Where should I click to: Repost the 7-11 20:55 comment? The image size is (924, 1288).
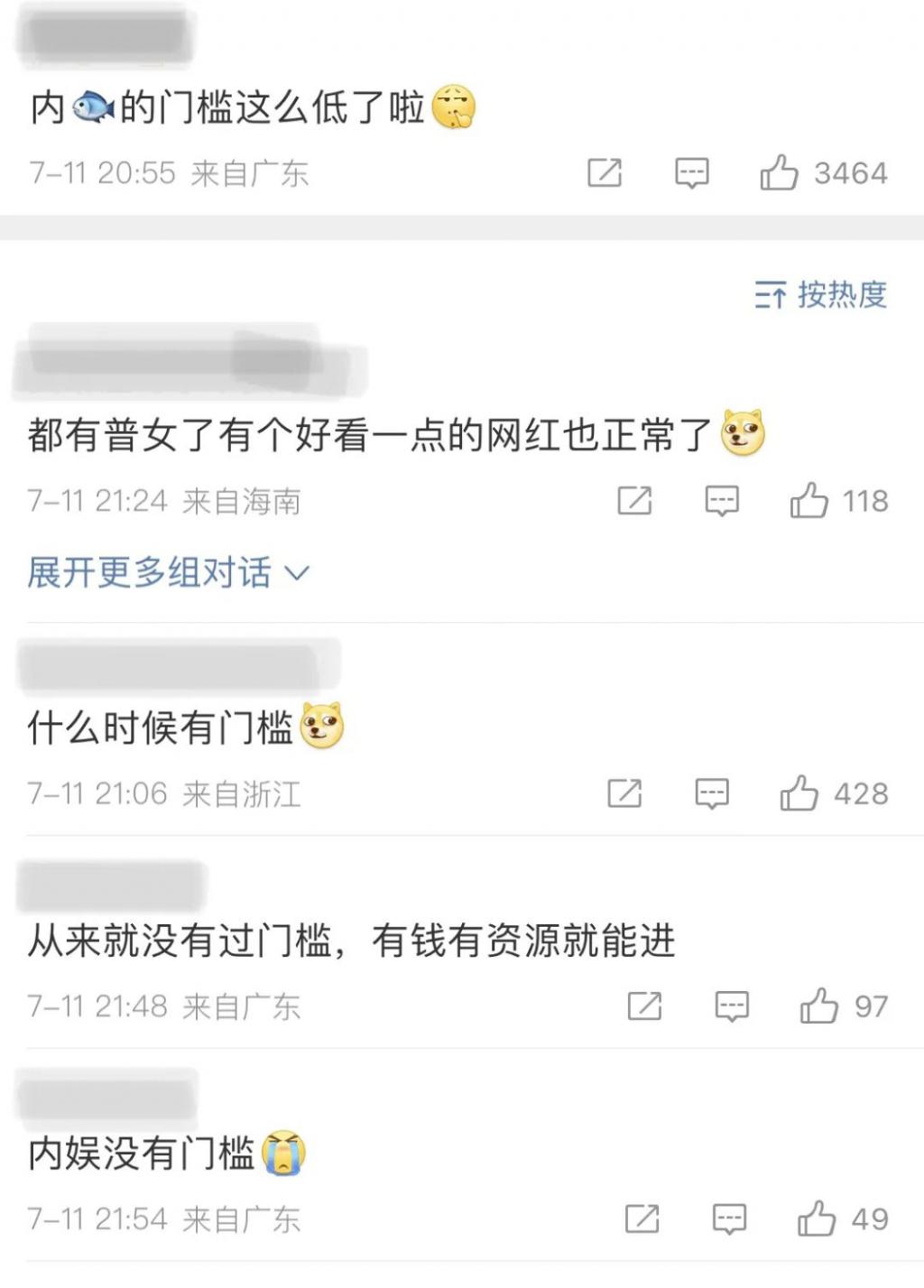click(x=605, y=172)
